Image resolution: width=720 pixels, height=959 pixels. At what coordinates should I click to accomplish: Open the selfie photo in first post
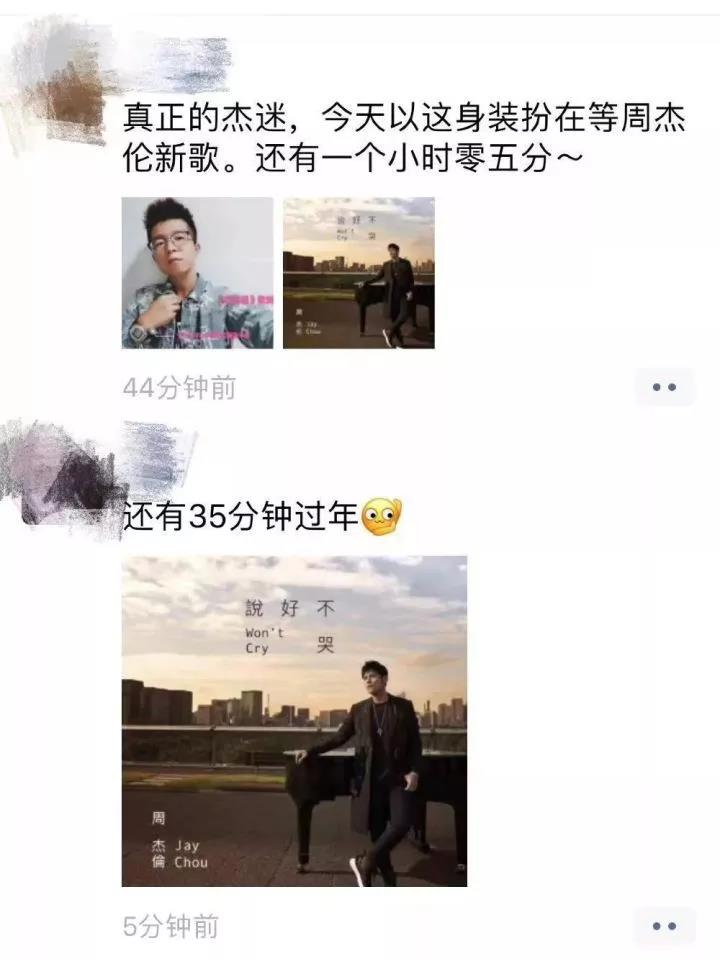click(197, 273)
